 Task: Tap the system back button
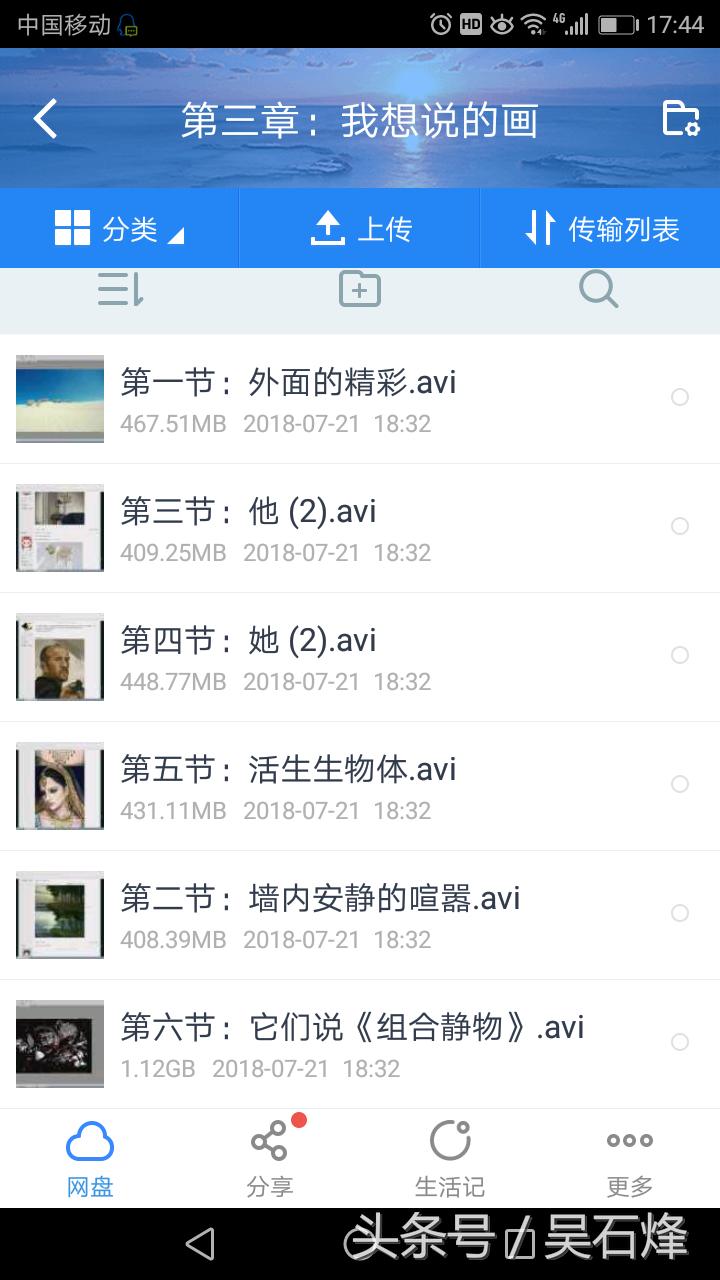[200, 1244]
